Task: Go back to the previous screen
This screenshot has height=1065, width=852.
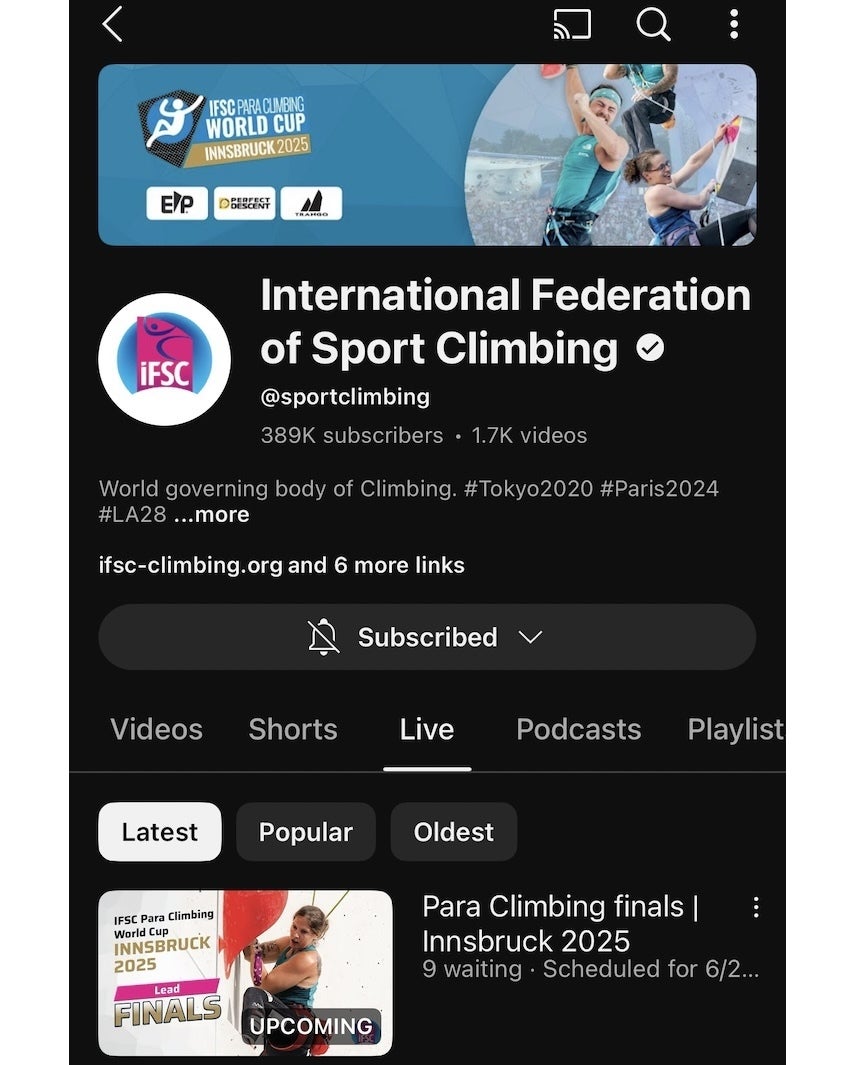Action: [x=113, y=24]
